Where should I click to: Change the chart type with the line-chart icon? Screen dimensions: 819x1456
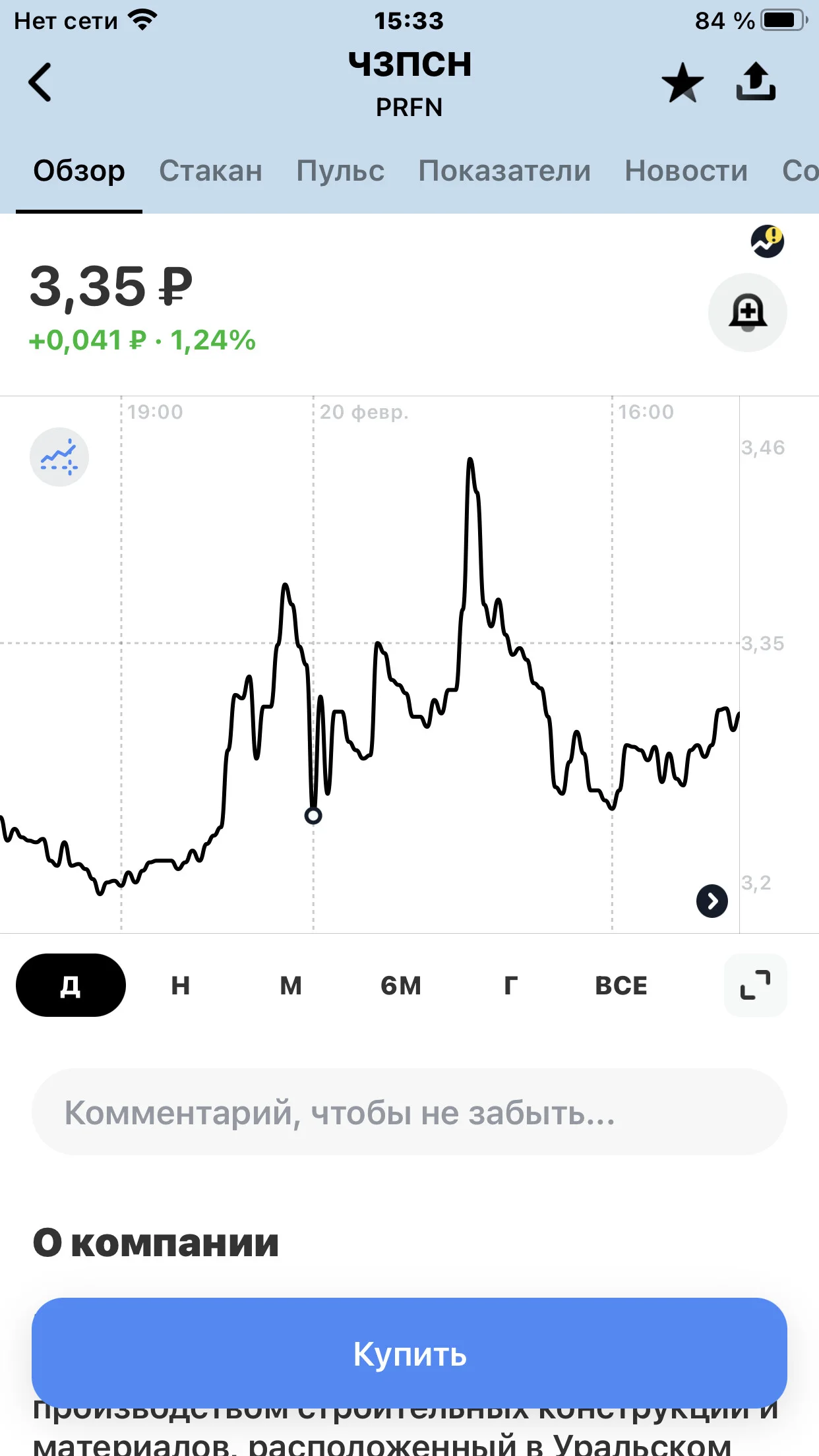[x=59, y=457]
